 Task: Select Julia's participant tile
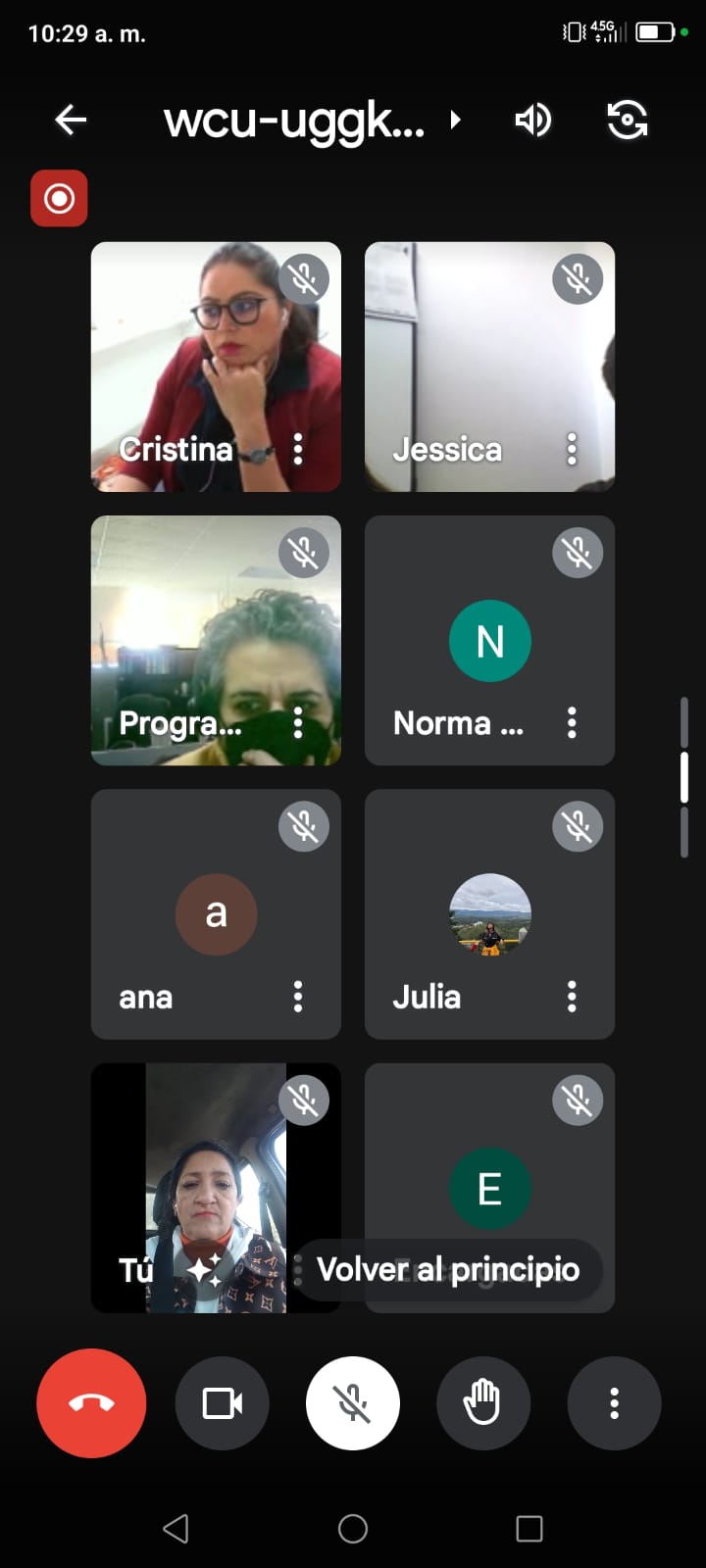pyautogui.click(x=489, y=914)
